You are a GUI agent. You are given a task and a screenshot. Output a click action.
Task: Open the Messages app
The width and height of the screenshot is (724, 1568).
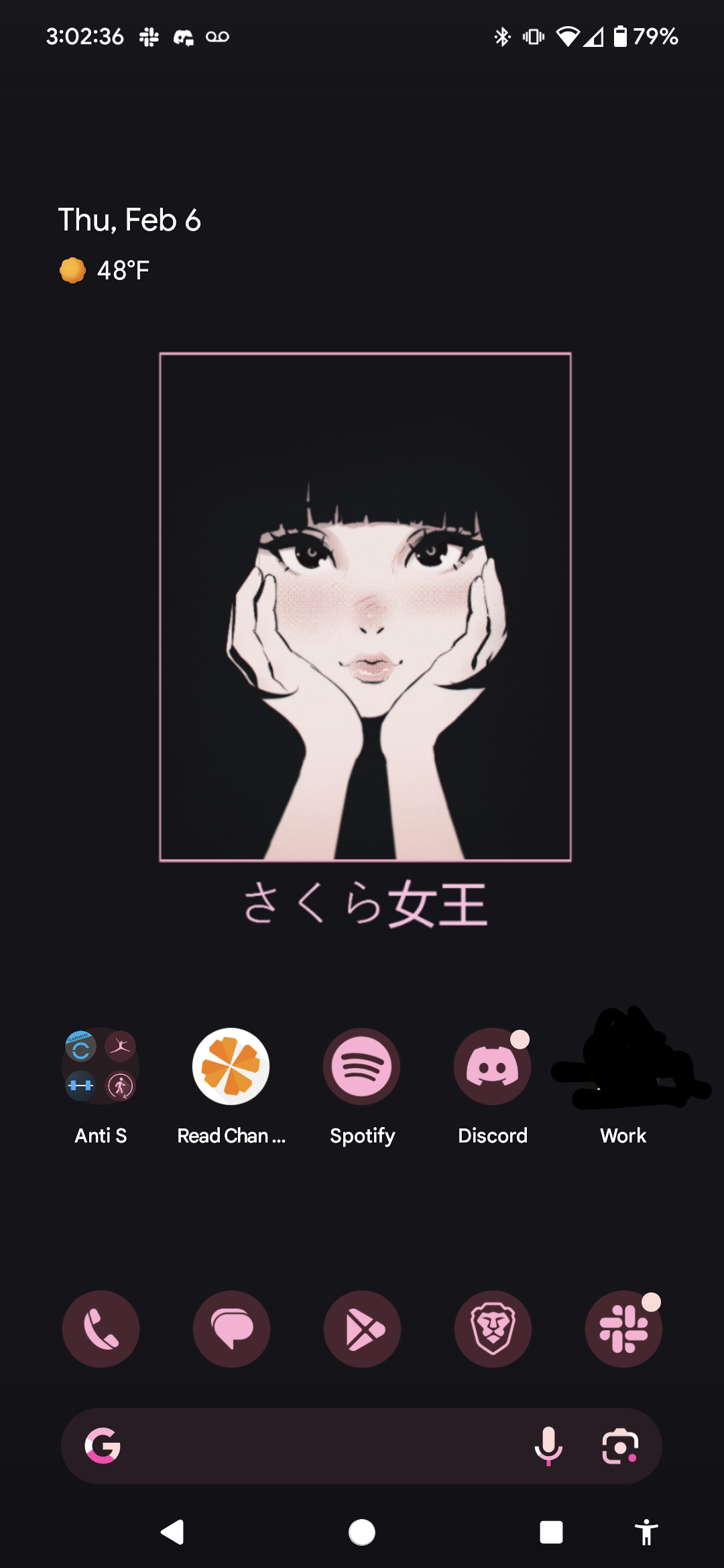[x=231, y=1329]
